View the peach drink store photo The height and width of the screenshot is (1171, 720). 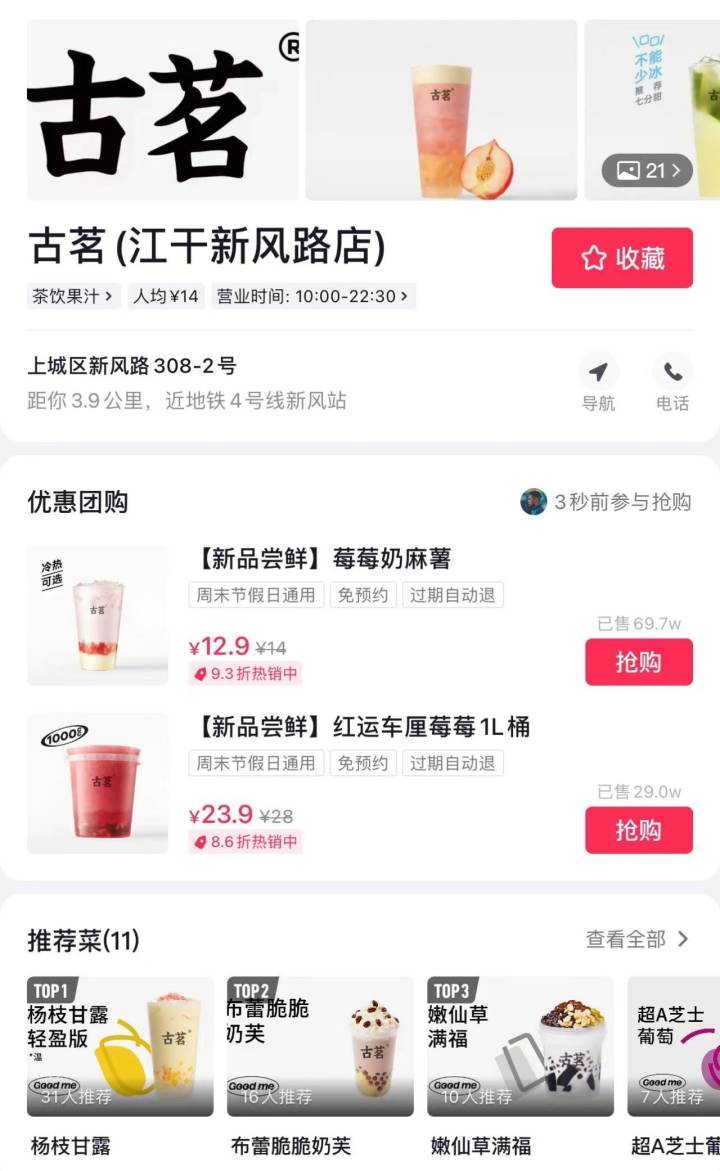point(441,110)
